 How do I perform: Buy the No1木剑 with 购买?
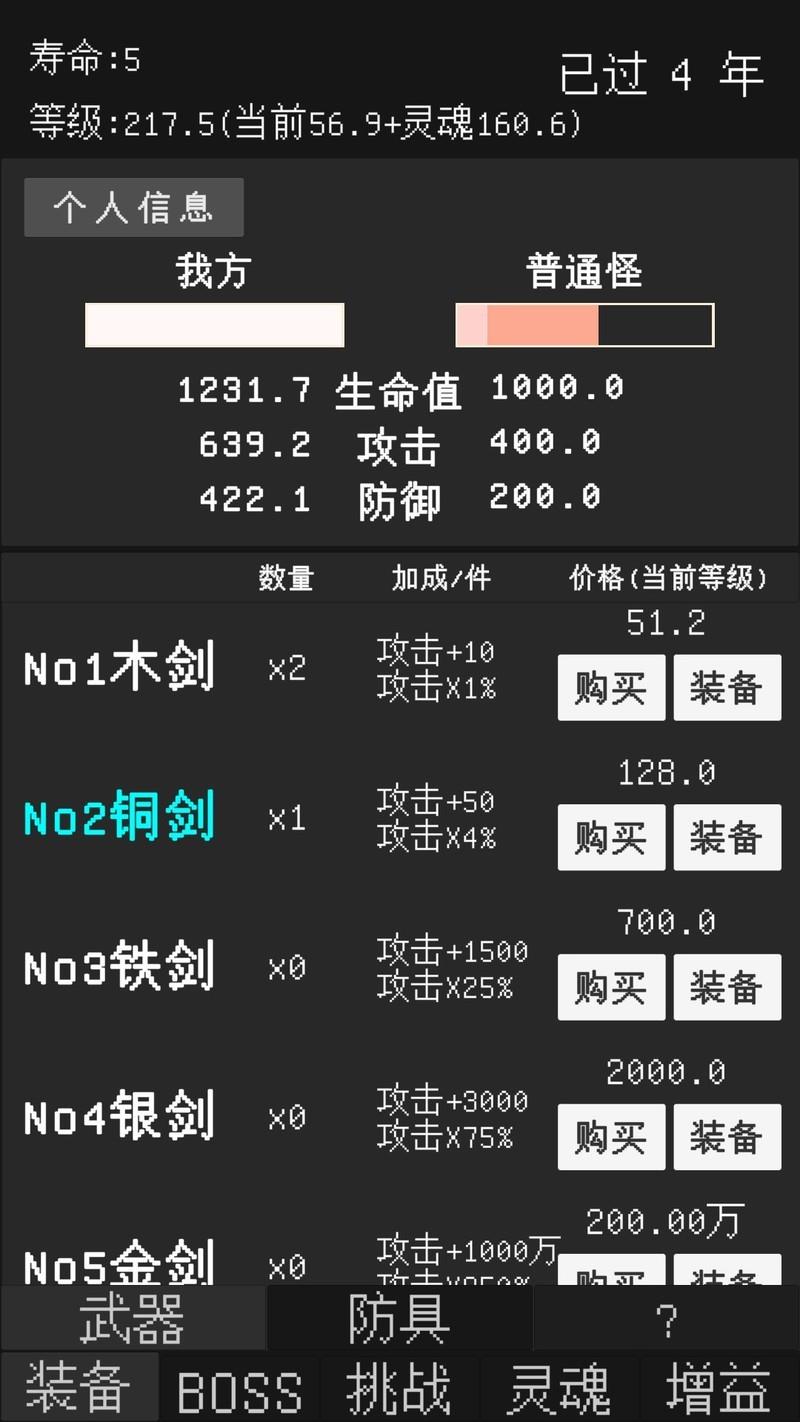point(611,687)
